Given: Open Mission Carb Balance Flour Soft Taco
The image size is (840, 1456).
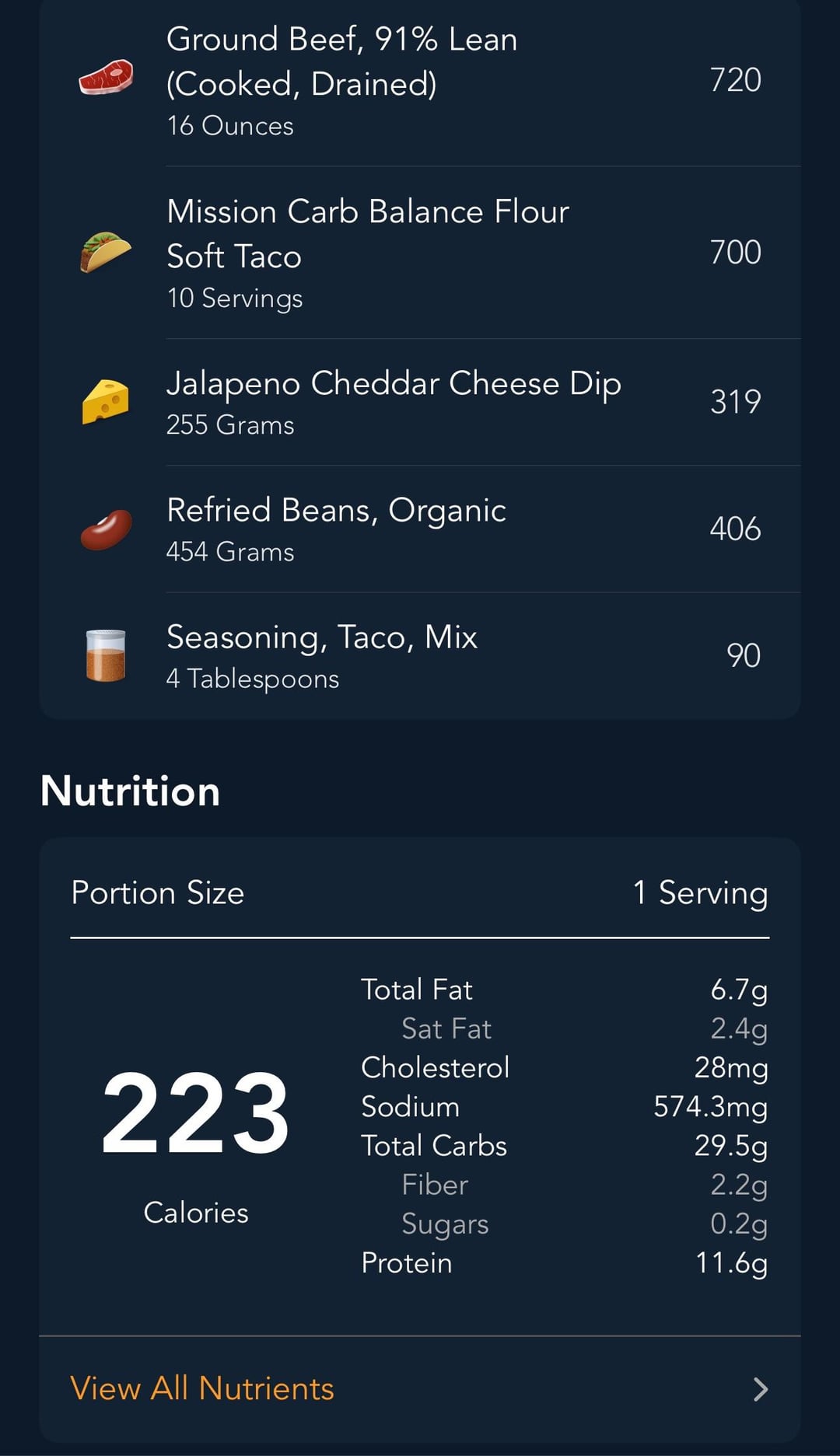Looking at the screenshot, I should click(420, 253).
